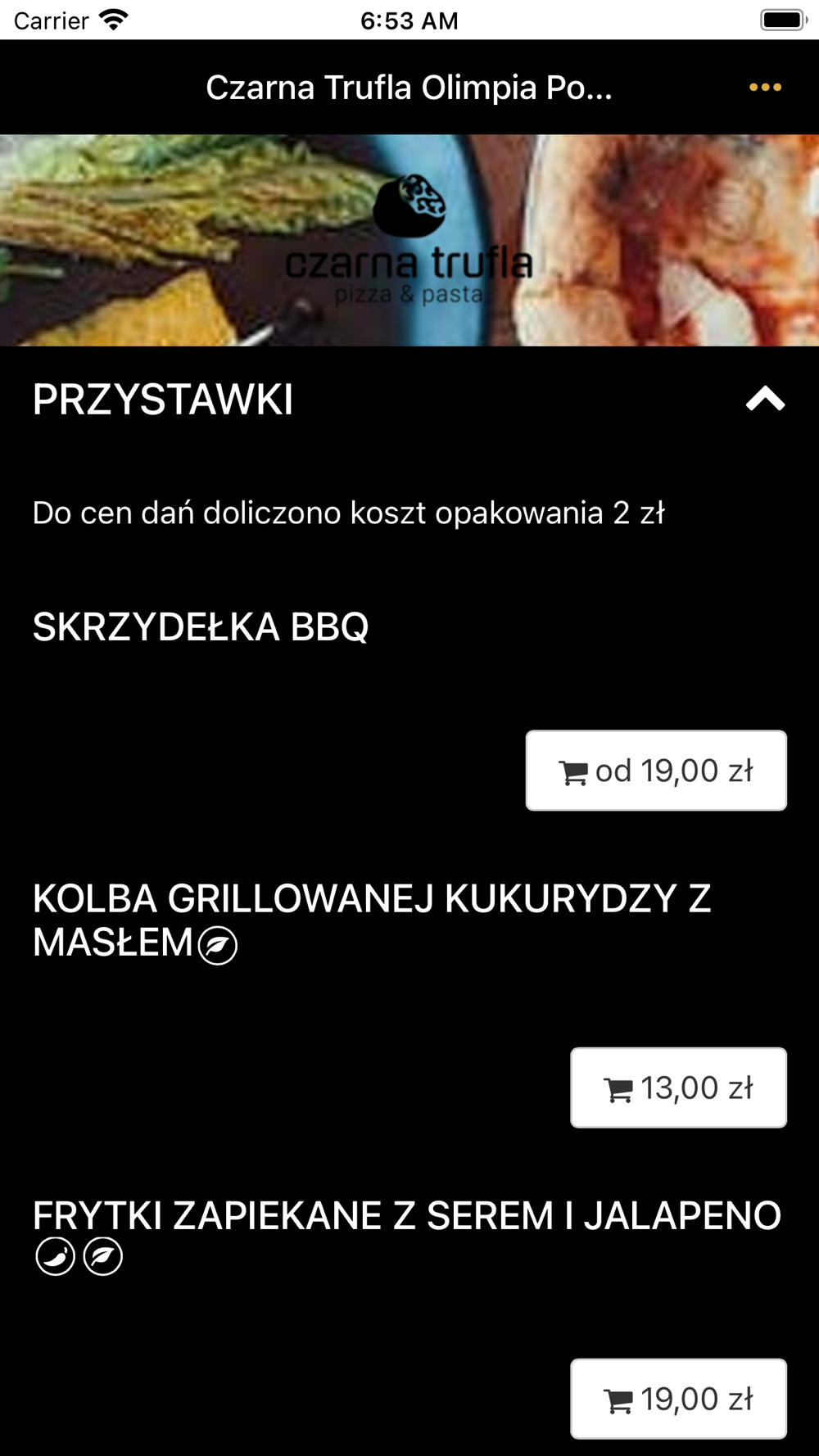Add Frytki zapiekane for 19,00 zł to cart
Viewport: 819px width, 1456px height.
pos(678,1399)
